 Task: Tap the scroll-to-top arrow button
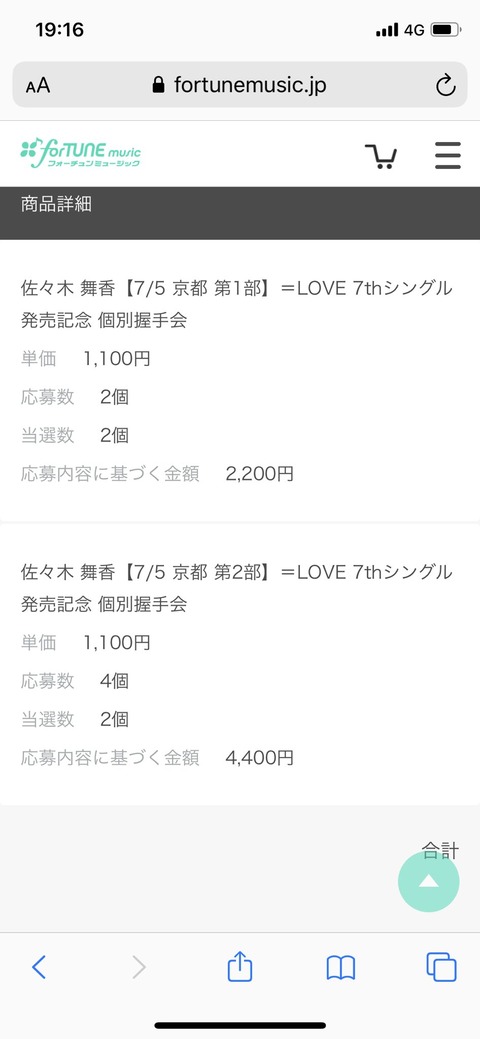[x=428, y=881]
